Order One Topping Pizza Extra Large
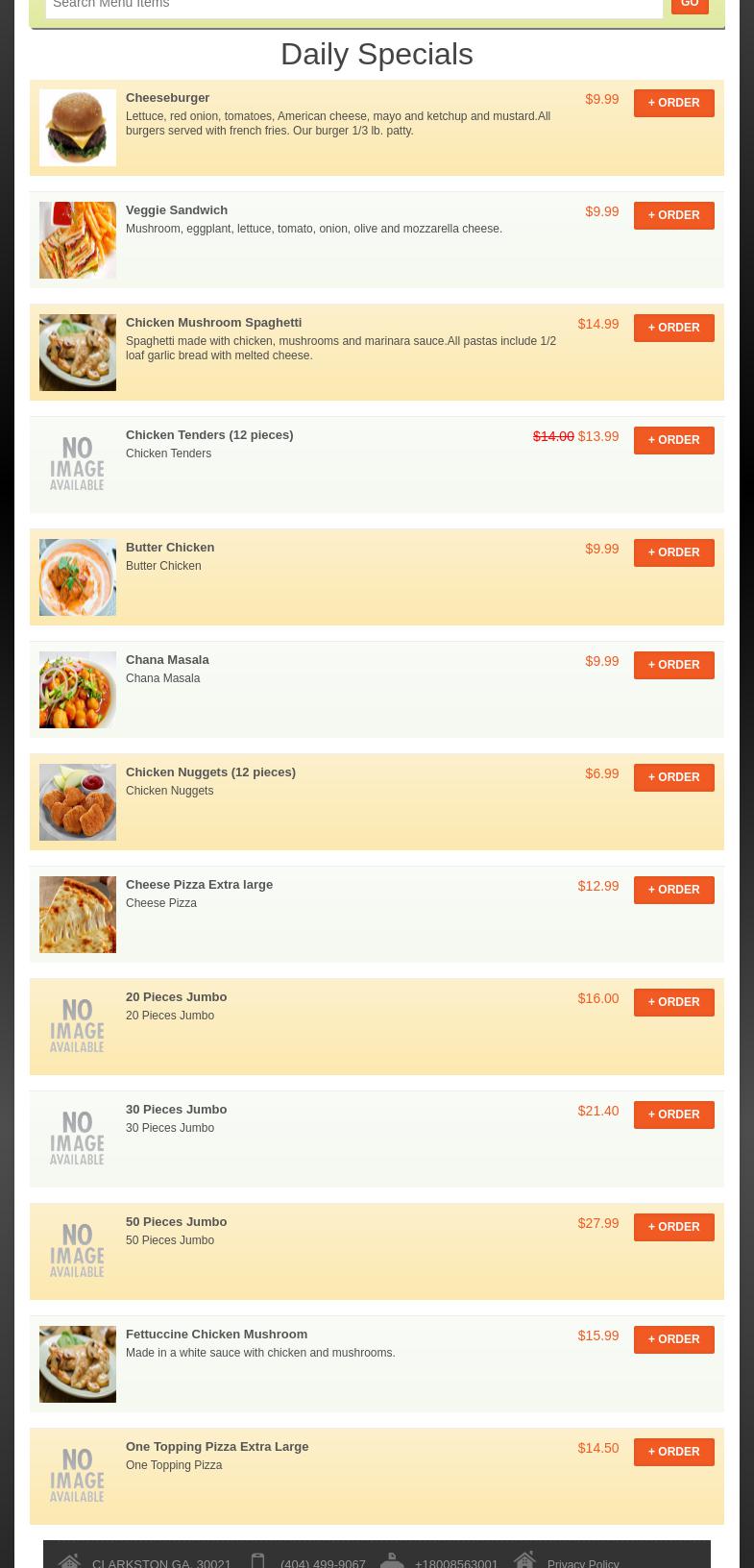The height and width of the screenshot is (1568, 754). (x=673, y=1452)
